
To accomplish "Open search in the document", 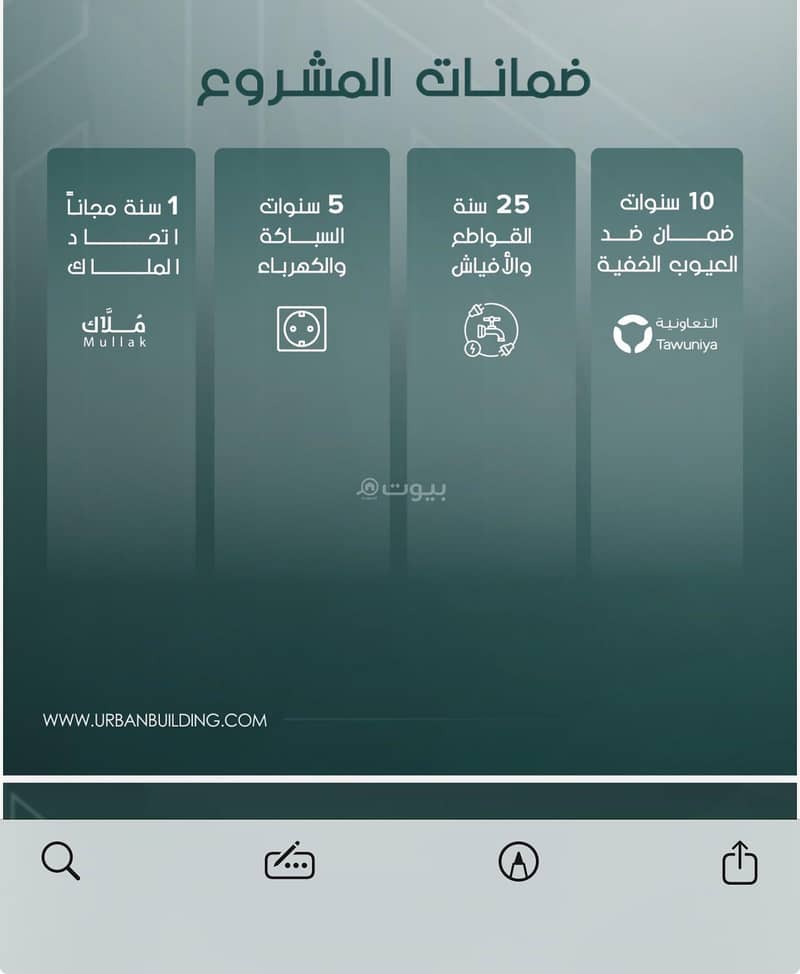I will pos(60,860).
